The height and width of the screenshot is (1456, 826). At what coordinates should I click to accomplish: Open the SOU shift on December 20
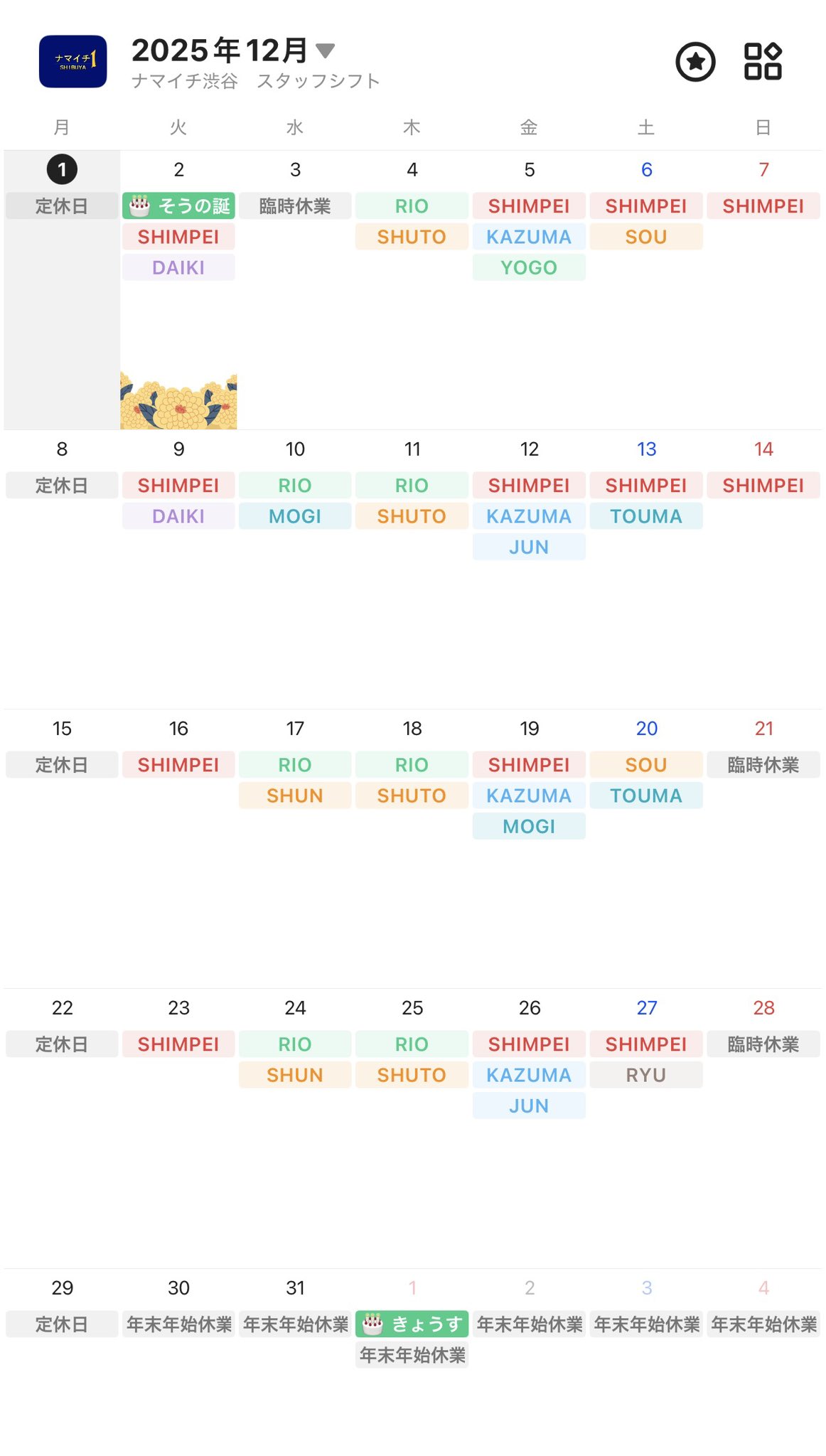646,765
